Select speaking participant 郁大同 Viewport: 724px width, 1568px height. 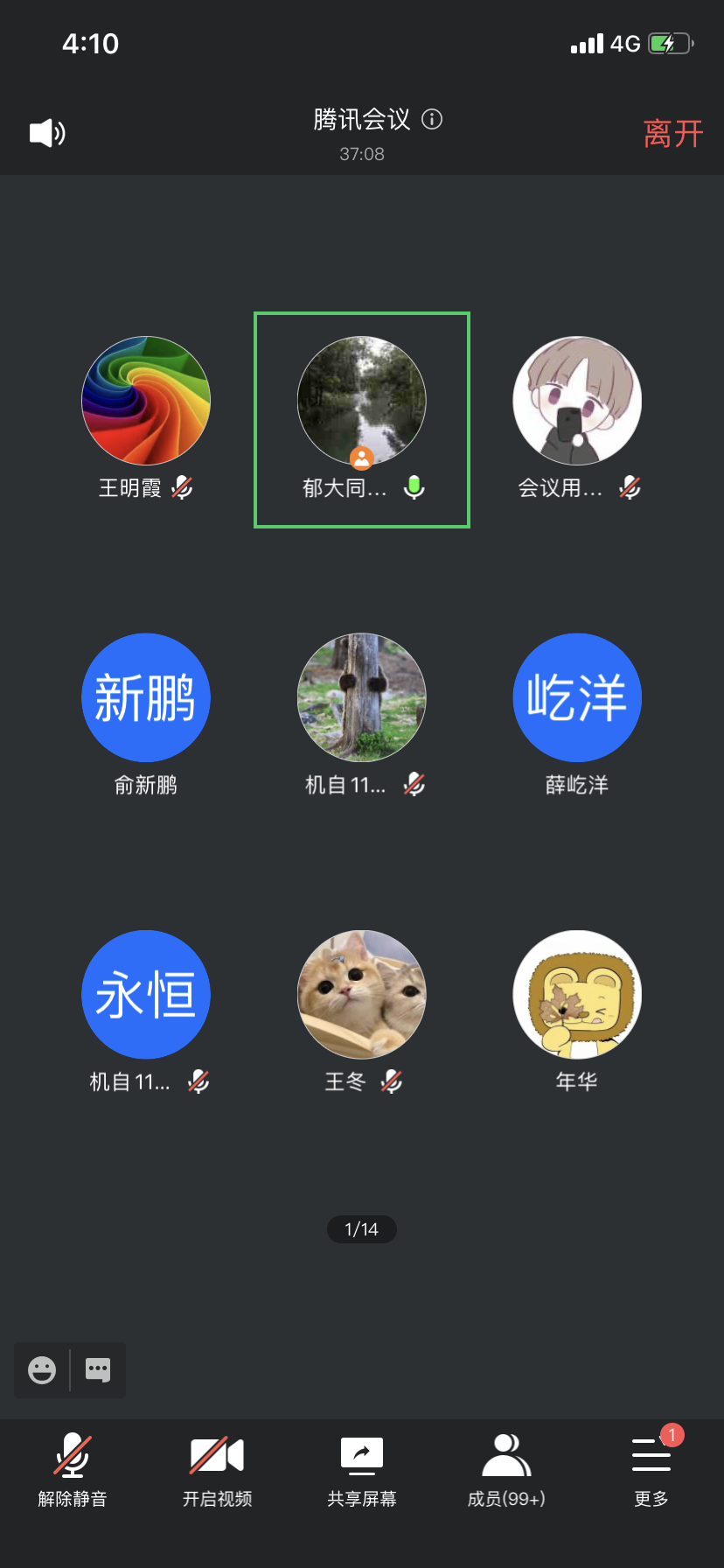pos(362,402)
